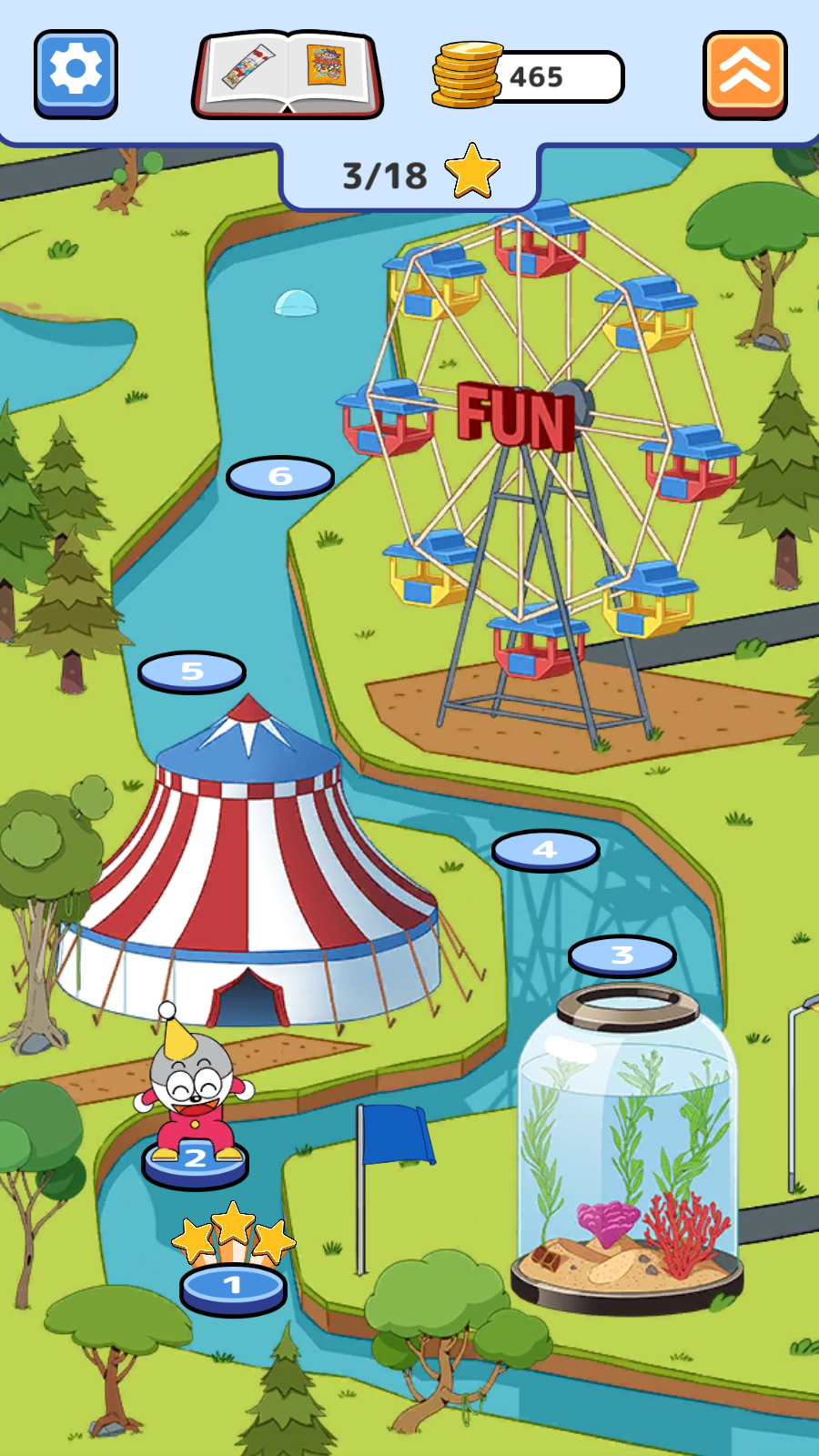Choose level 6 node
The width and height of the screenshot is (819, 1456).
pyautogui.click(x=280, y=477)
